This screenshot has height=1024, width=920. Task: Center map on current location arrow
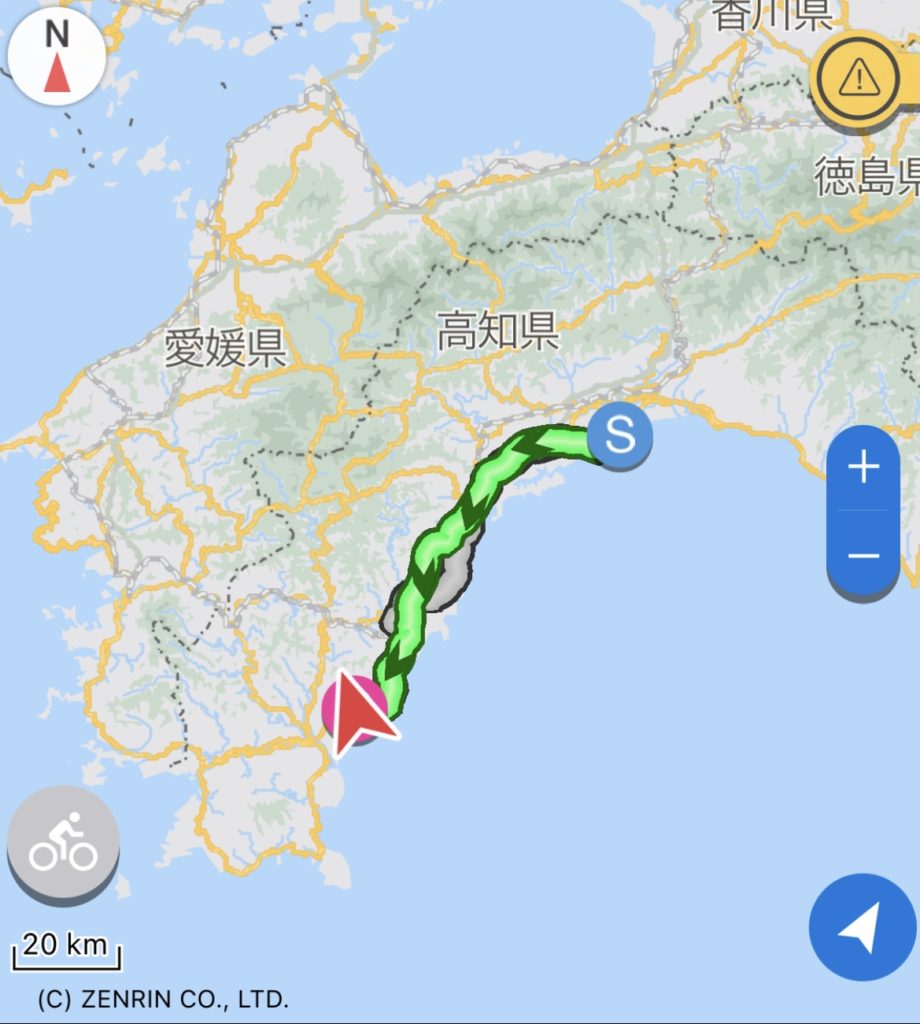click(x=862, y=927)
